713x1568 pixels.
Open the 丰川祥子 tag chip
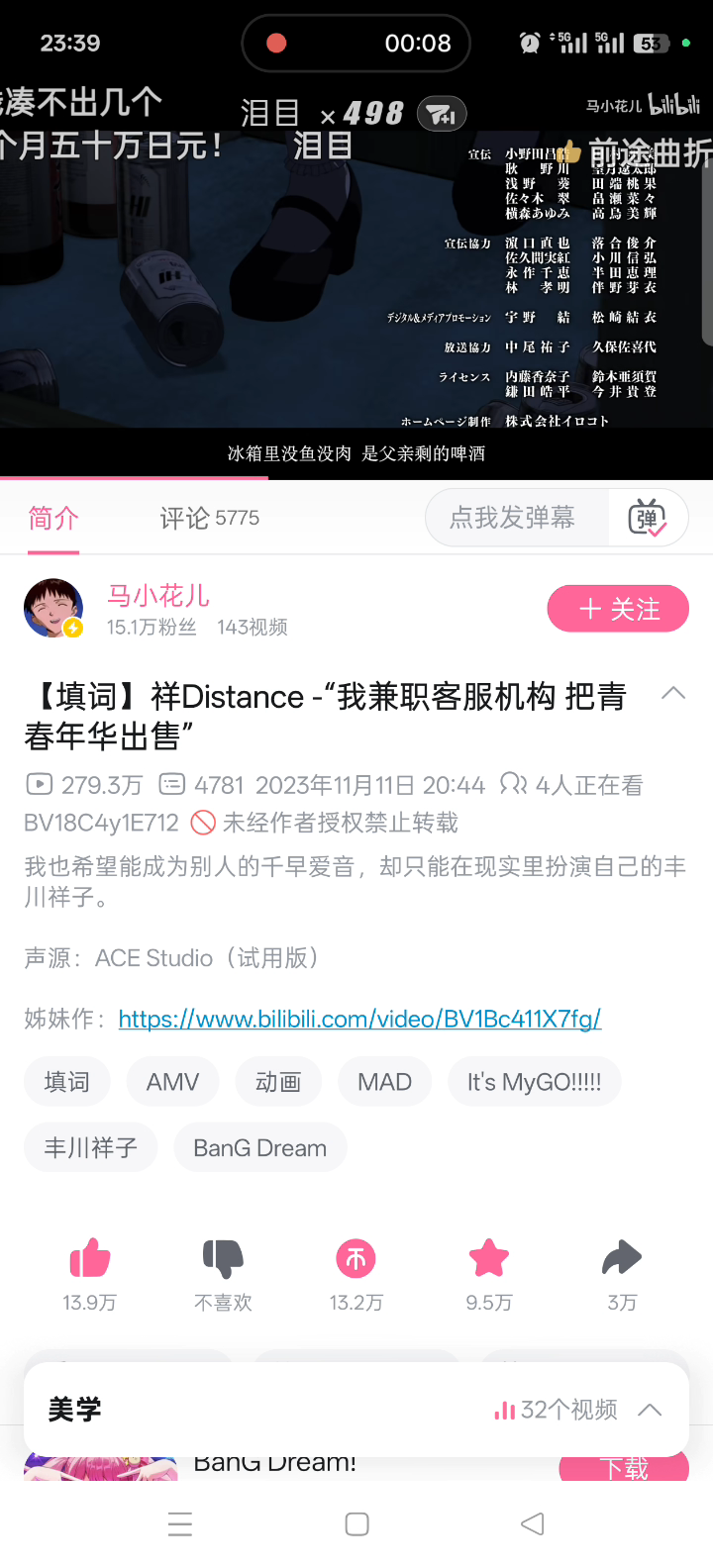90,1147
